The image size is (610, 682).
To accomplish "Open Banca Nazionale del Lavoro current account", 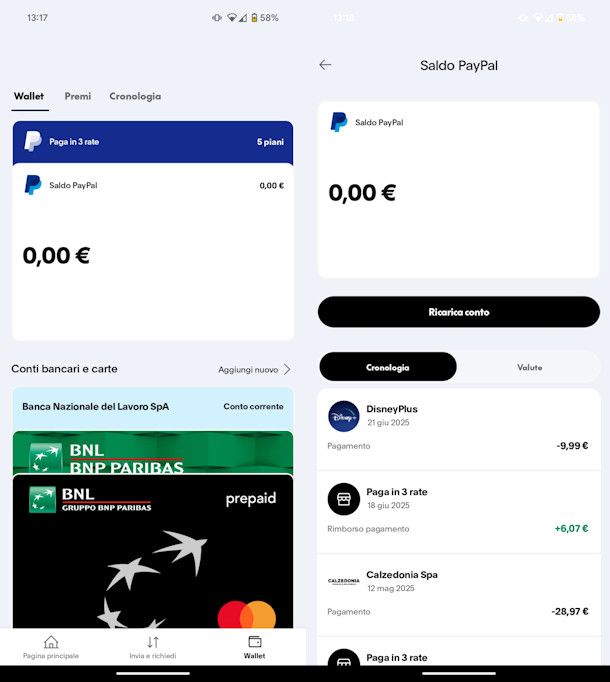I will (x=153, y=407).
